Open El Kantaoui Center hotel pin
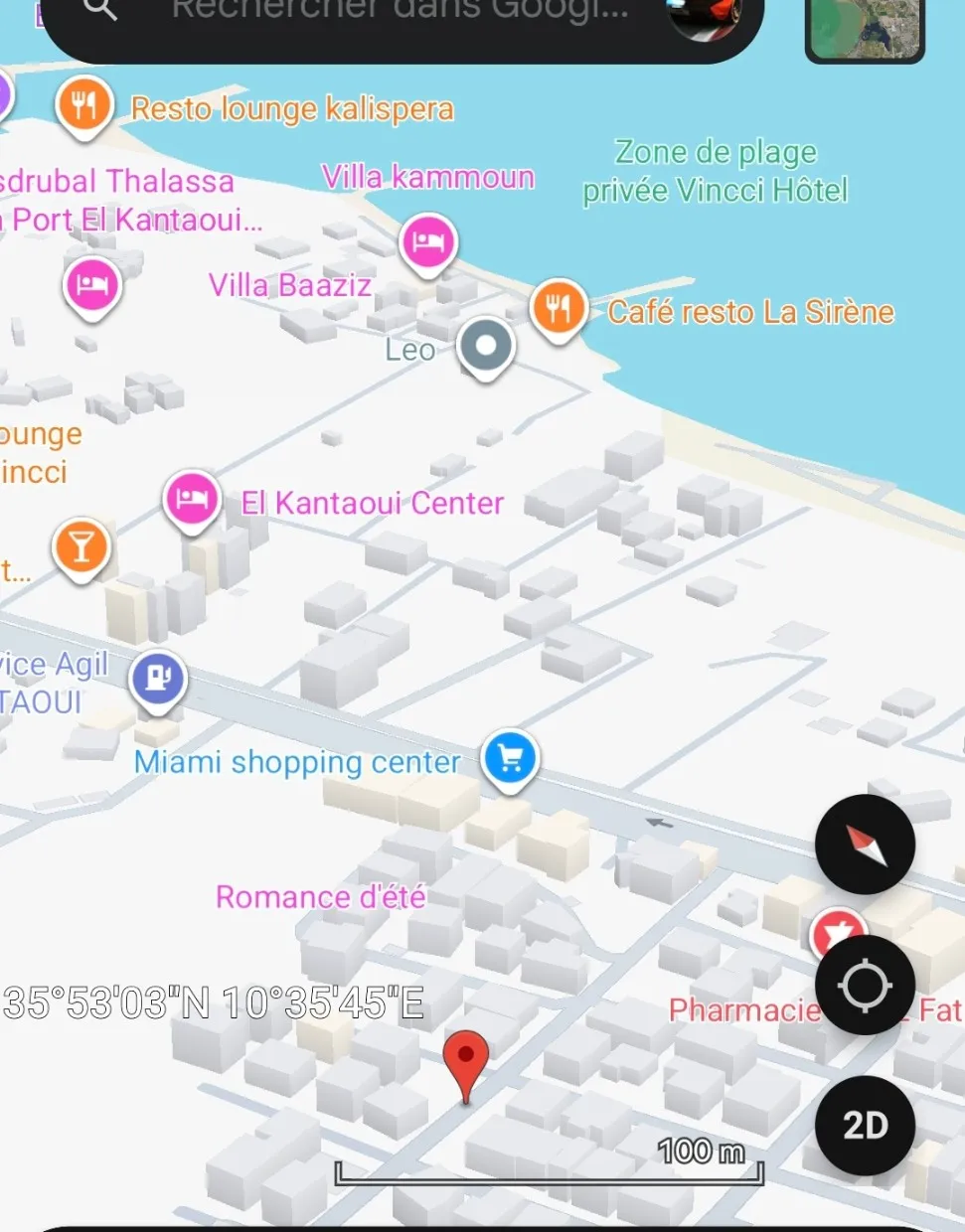The height and width of the screenshot is (1232, 965). [x=192, y=498]
